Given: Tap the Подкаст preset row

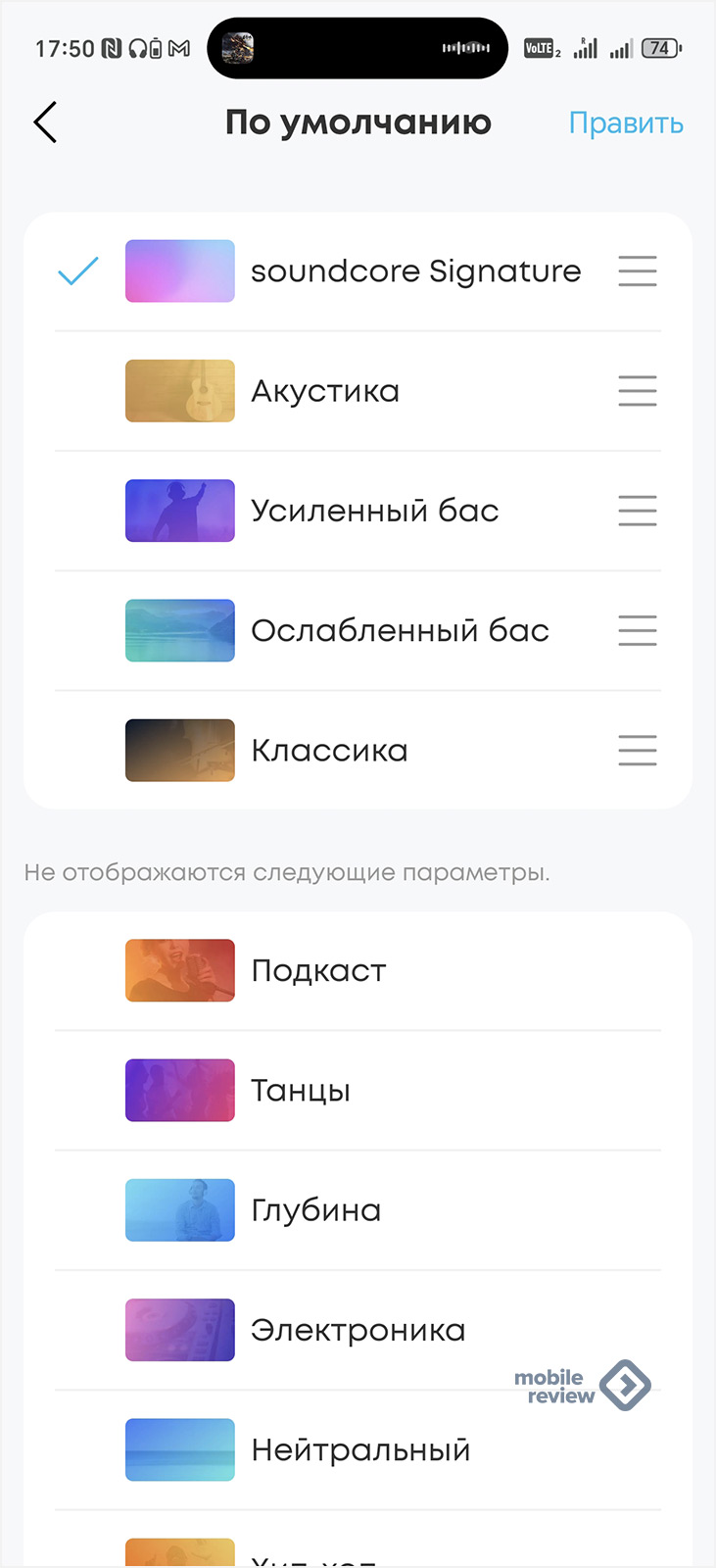Looking at the screenshot, I should [x=358, y=970].
